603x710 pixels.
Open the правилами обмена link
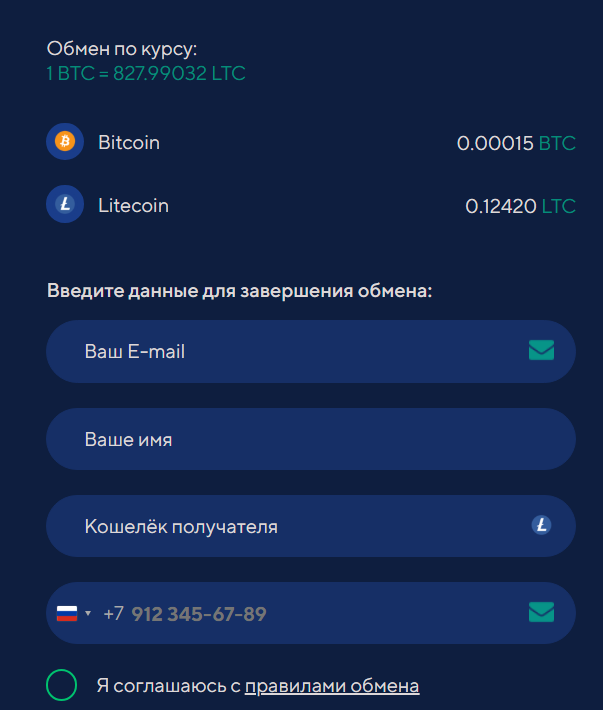click(x=332, y=686)
